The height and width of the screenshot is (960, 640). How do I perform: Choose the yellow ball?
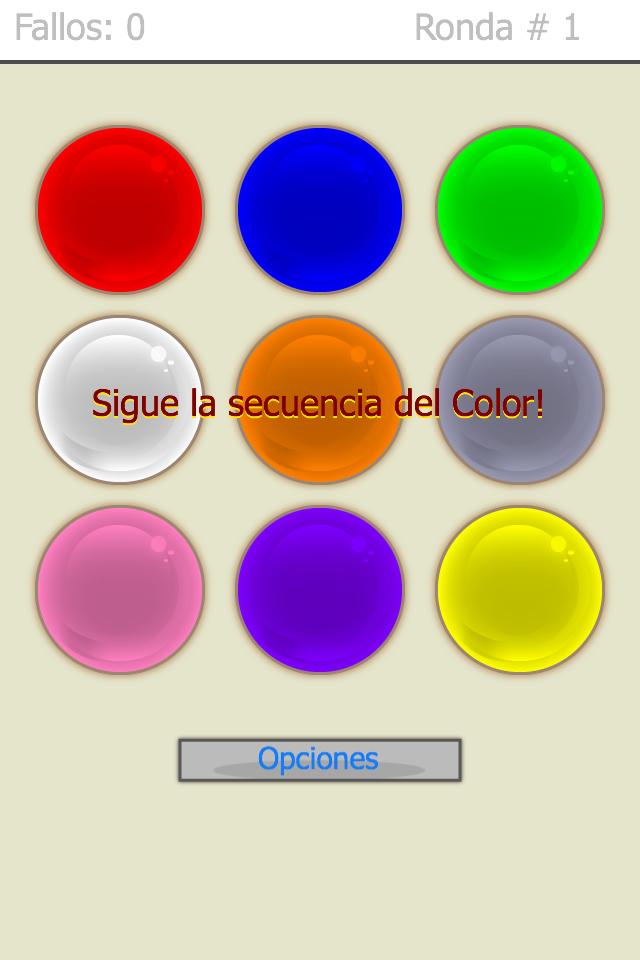[x=520, y=590]
